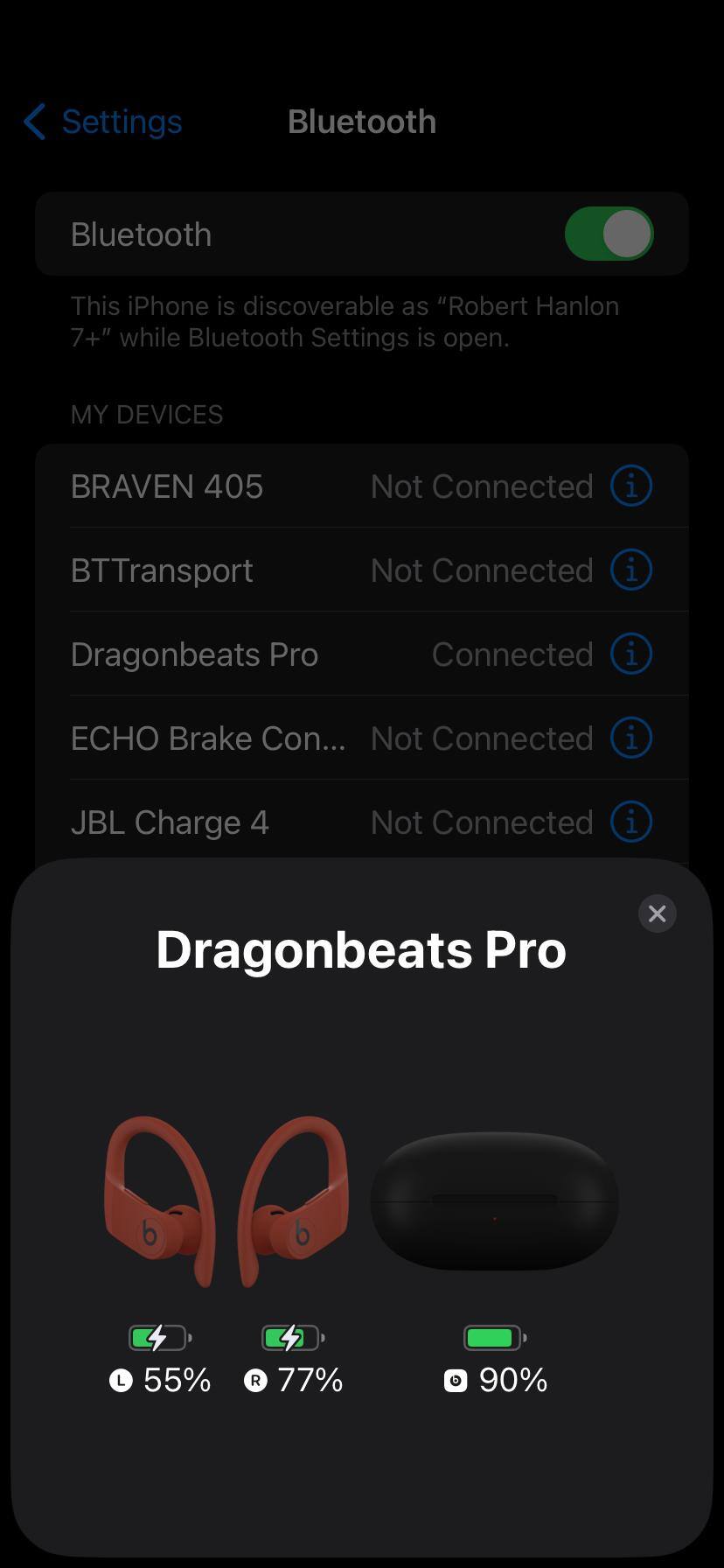Open ECHO Brake Controller info button
The height and width of the screenshot is (1568, 724).
point(630,738)
